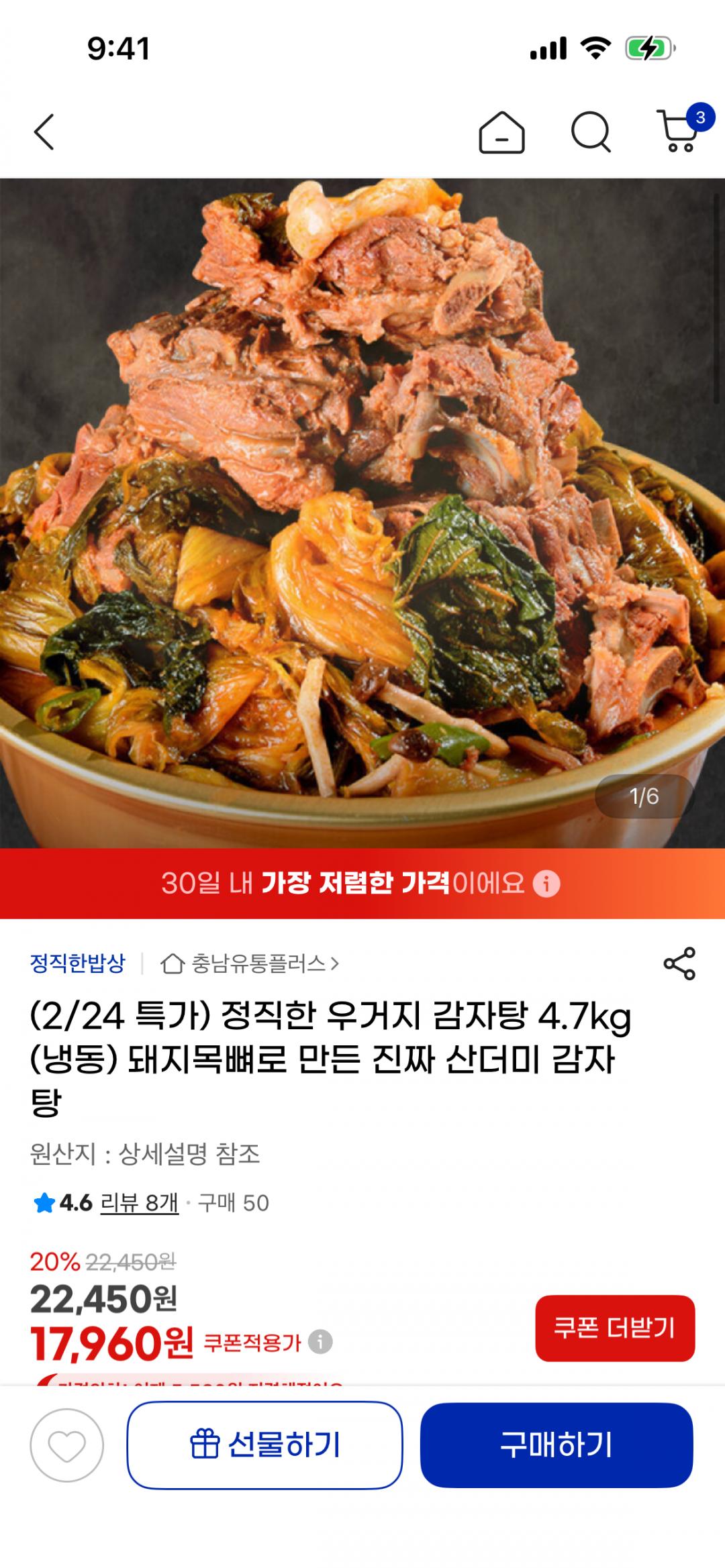Open the 정직한밥상 brand link
The image size is (725, 1568).
78,963
